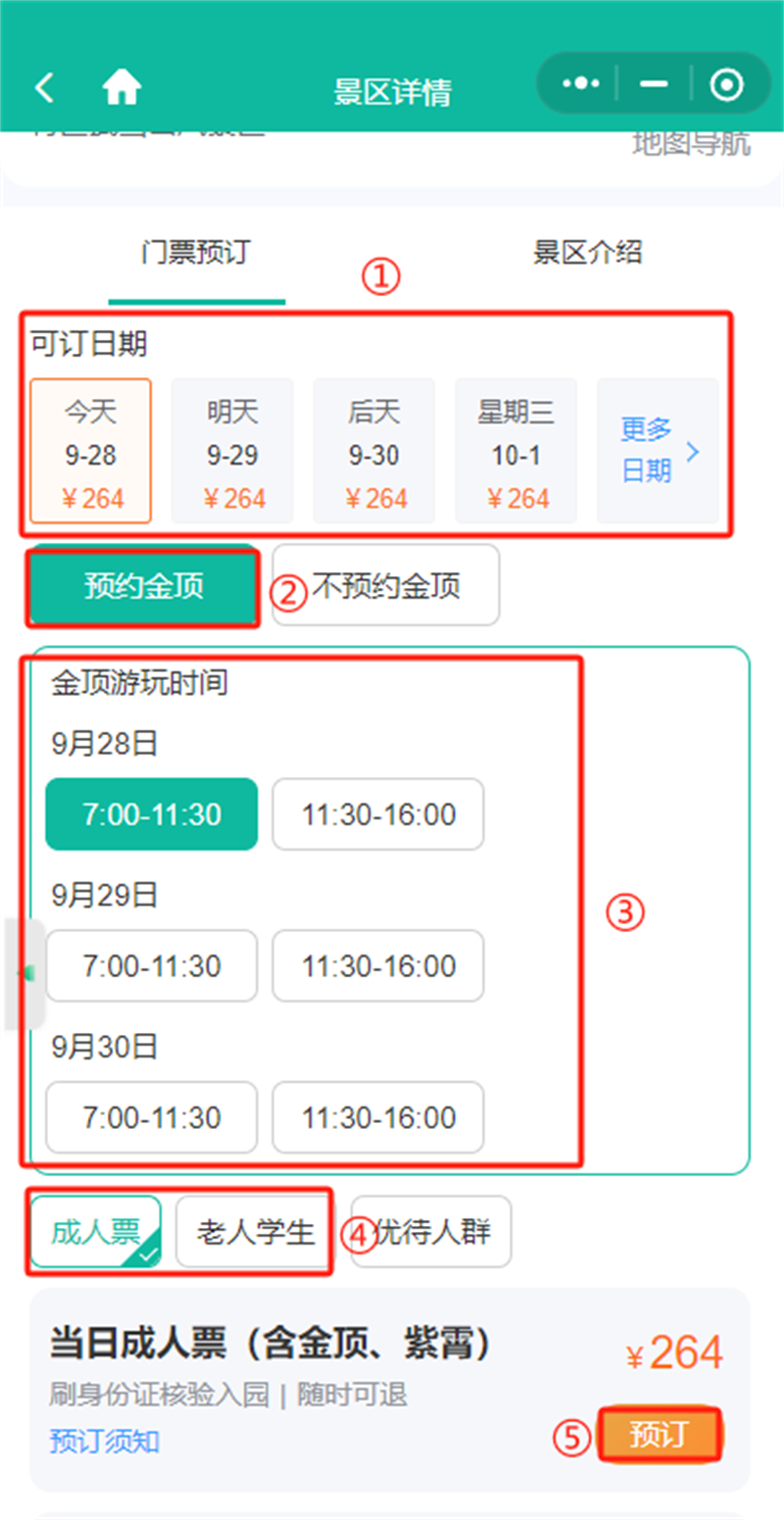Select 星期三 10-1 date
Screen dimensions: 784x1520
515,452
